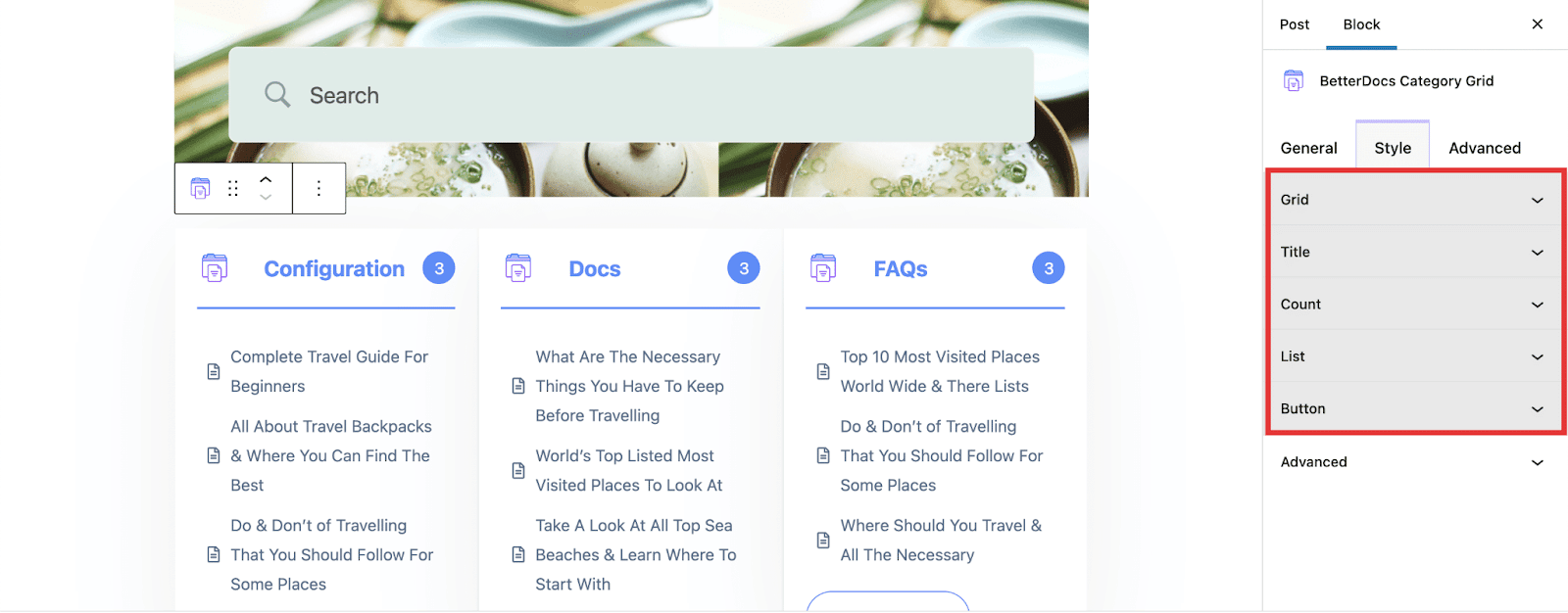Viewport: 1568px width, 613px height.
Task: Open the General settings tab
Action: pyautogui.click(x=1308, y=148)
